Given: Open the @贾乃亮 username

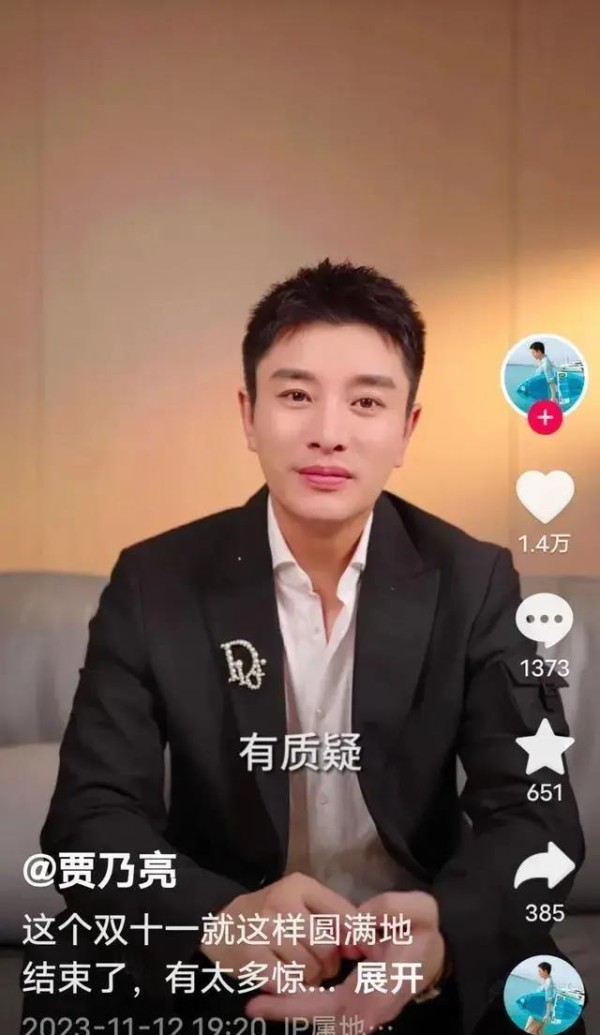Looking at the screenshot, I should pos(100,873).
